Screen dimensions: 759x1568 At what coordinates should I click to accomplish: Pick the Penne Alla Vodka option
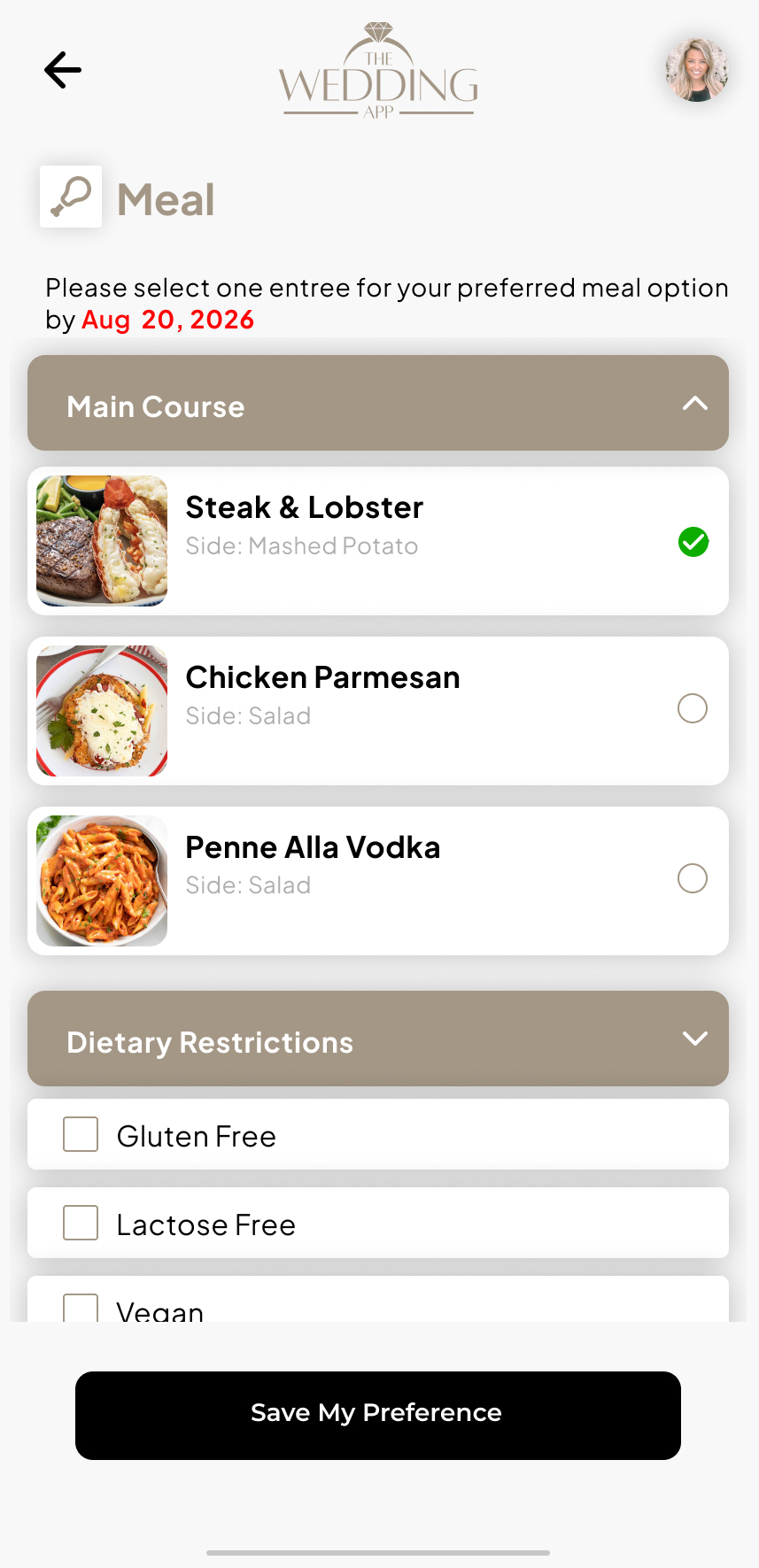(693, 878)
